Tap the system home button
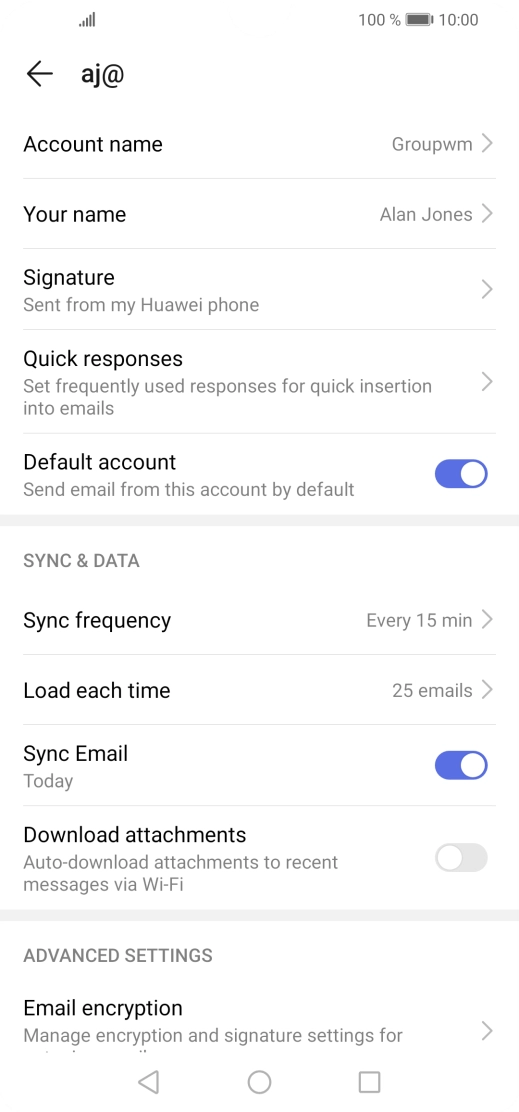 tap(260, 1082)
